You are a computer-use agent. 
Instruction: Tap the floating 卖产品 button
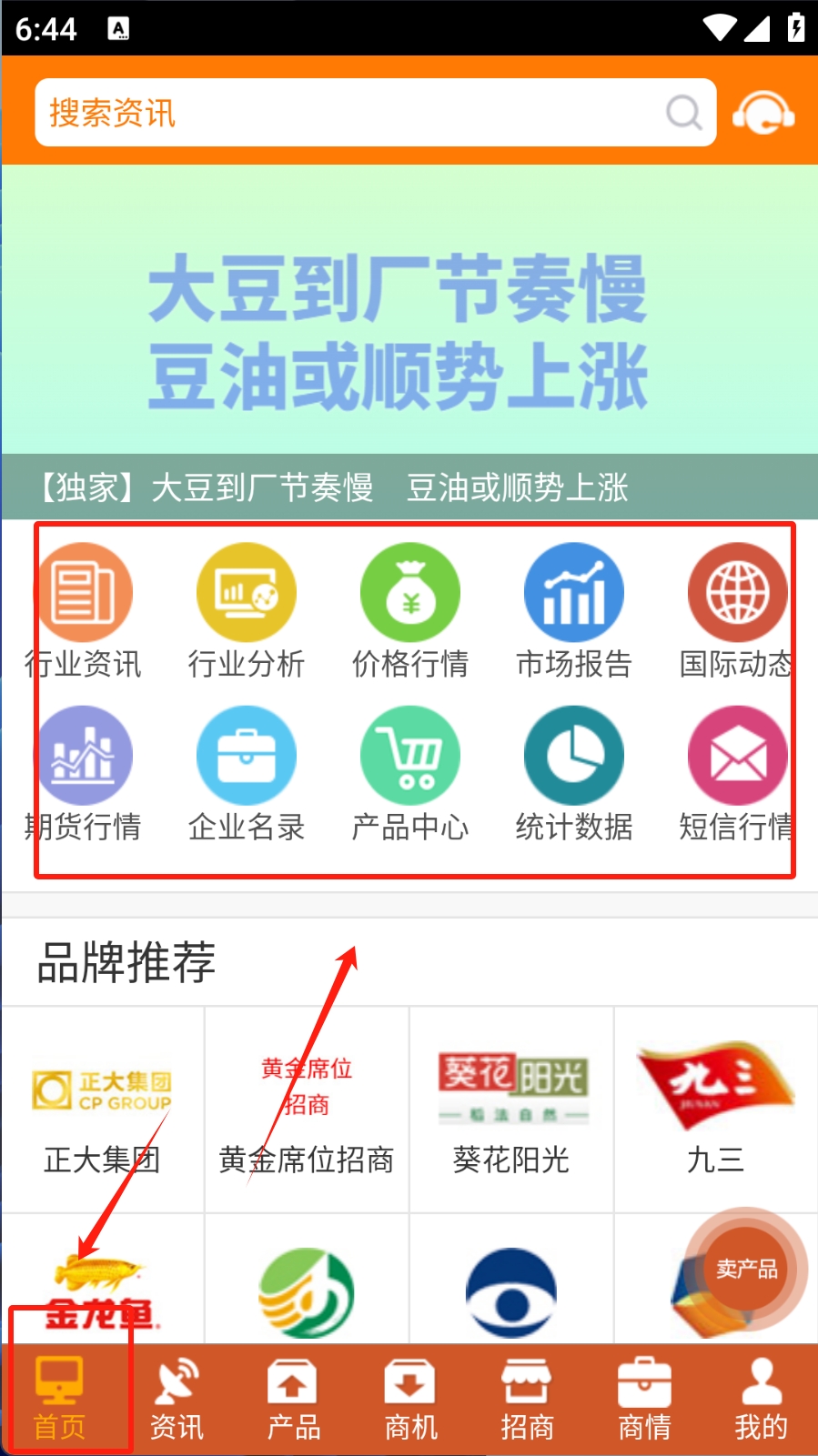tap(746, 1269)
